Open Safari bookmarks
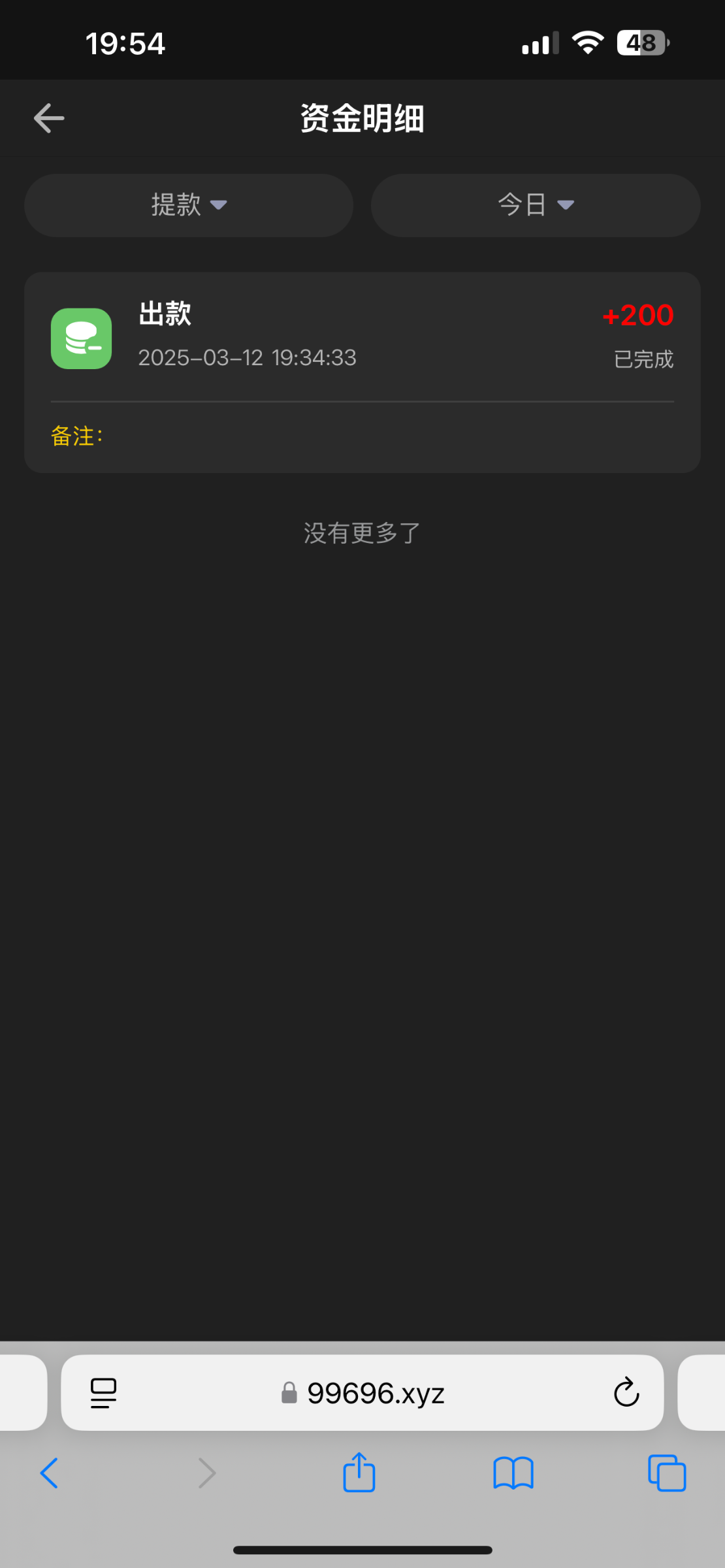Screen dimensions: 725x1568 pyautogui.click(x=513, y=1473)
